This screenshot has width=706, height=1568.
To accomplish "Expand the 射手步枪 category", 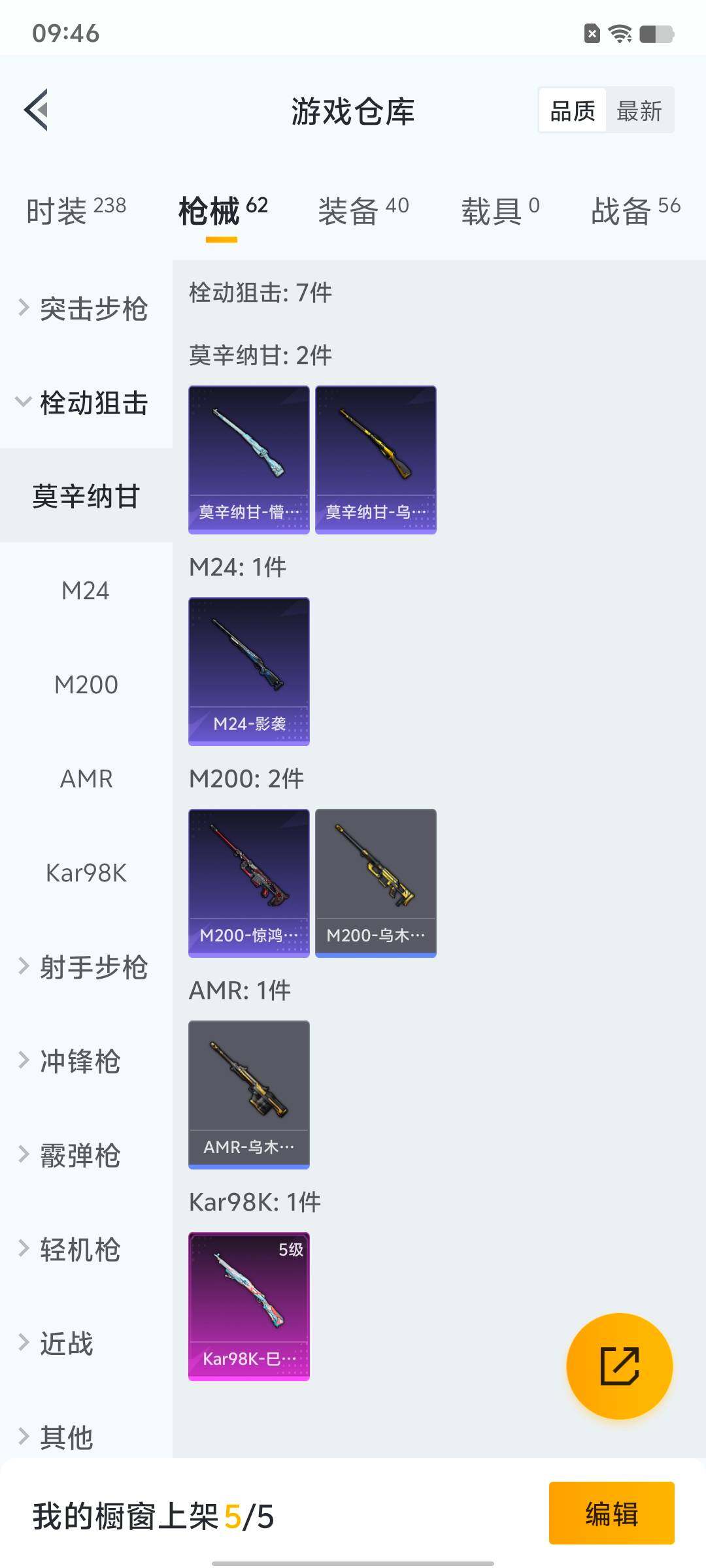I will [85, 967].
